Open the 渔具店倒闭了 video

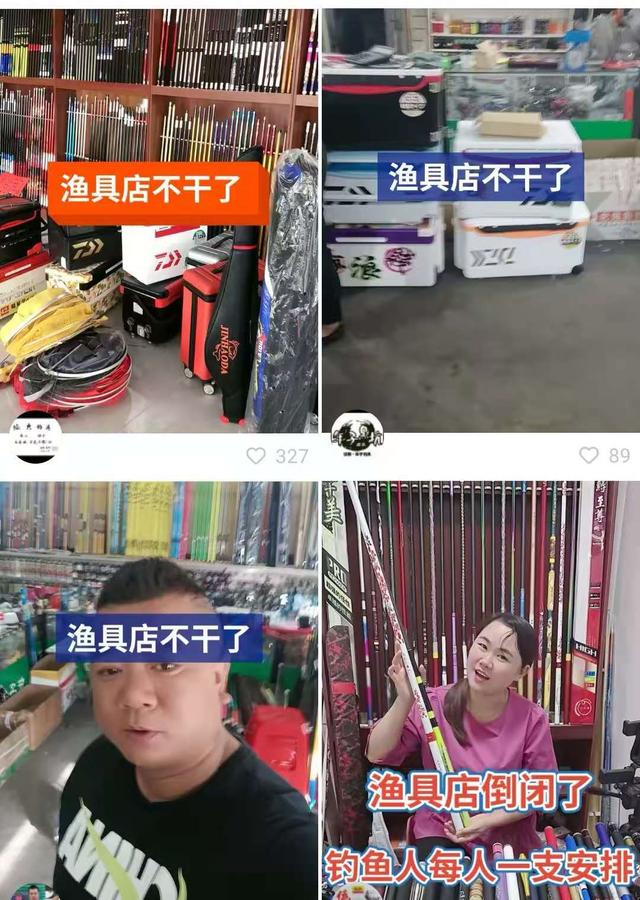click(480, 690)
